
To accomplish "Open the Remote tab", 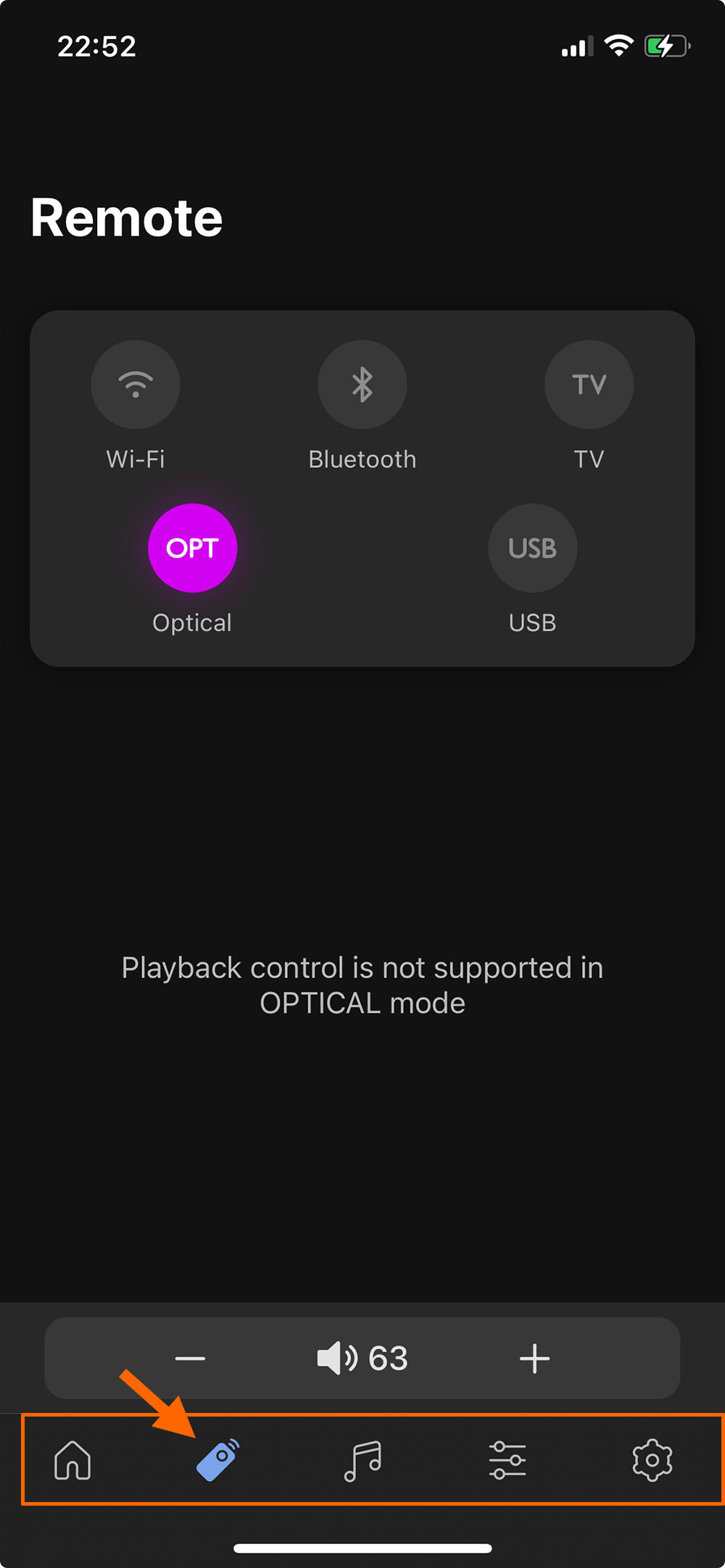I will (217, 1460).
